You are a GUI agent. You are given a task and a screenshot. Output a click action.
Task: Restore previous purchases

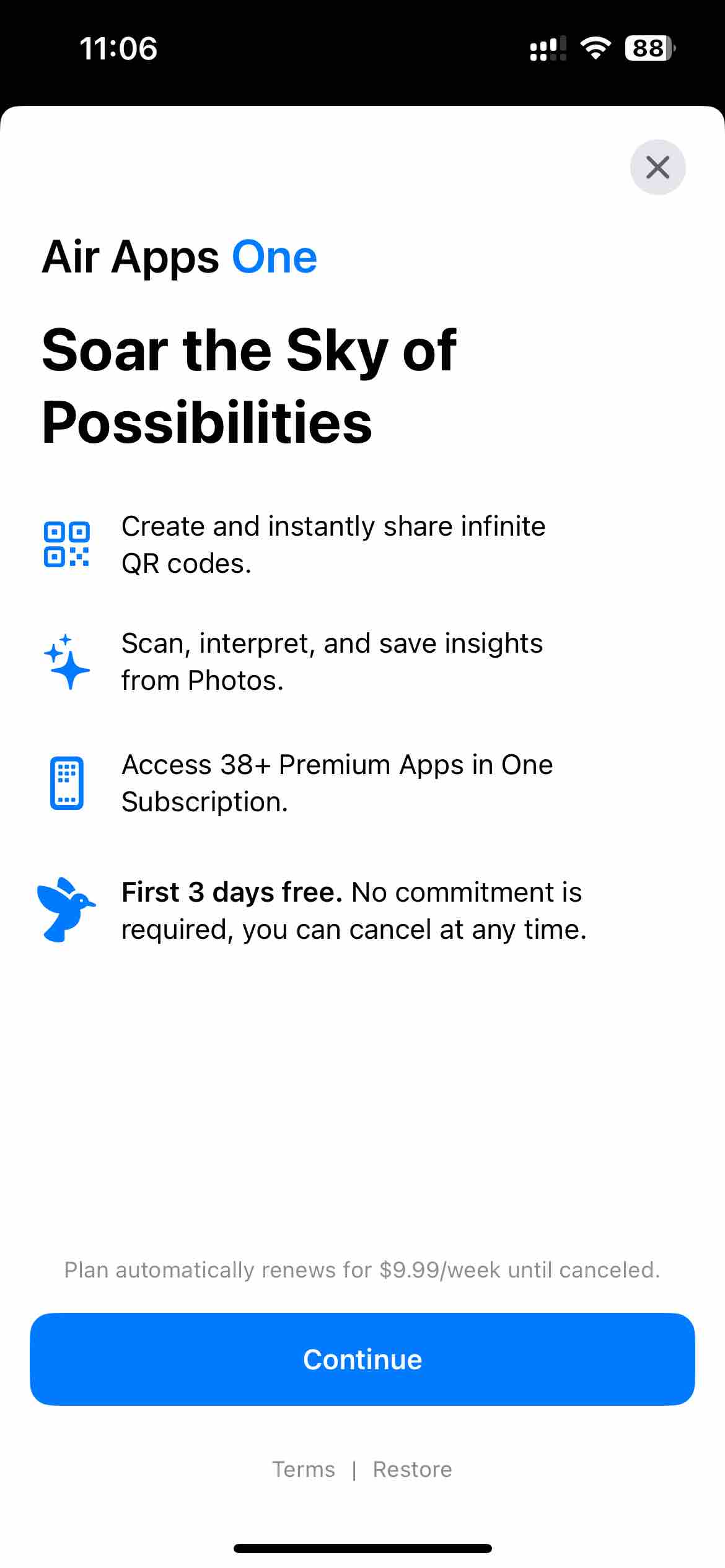point(413,1470)
